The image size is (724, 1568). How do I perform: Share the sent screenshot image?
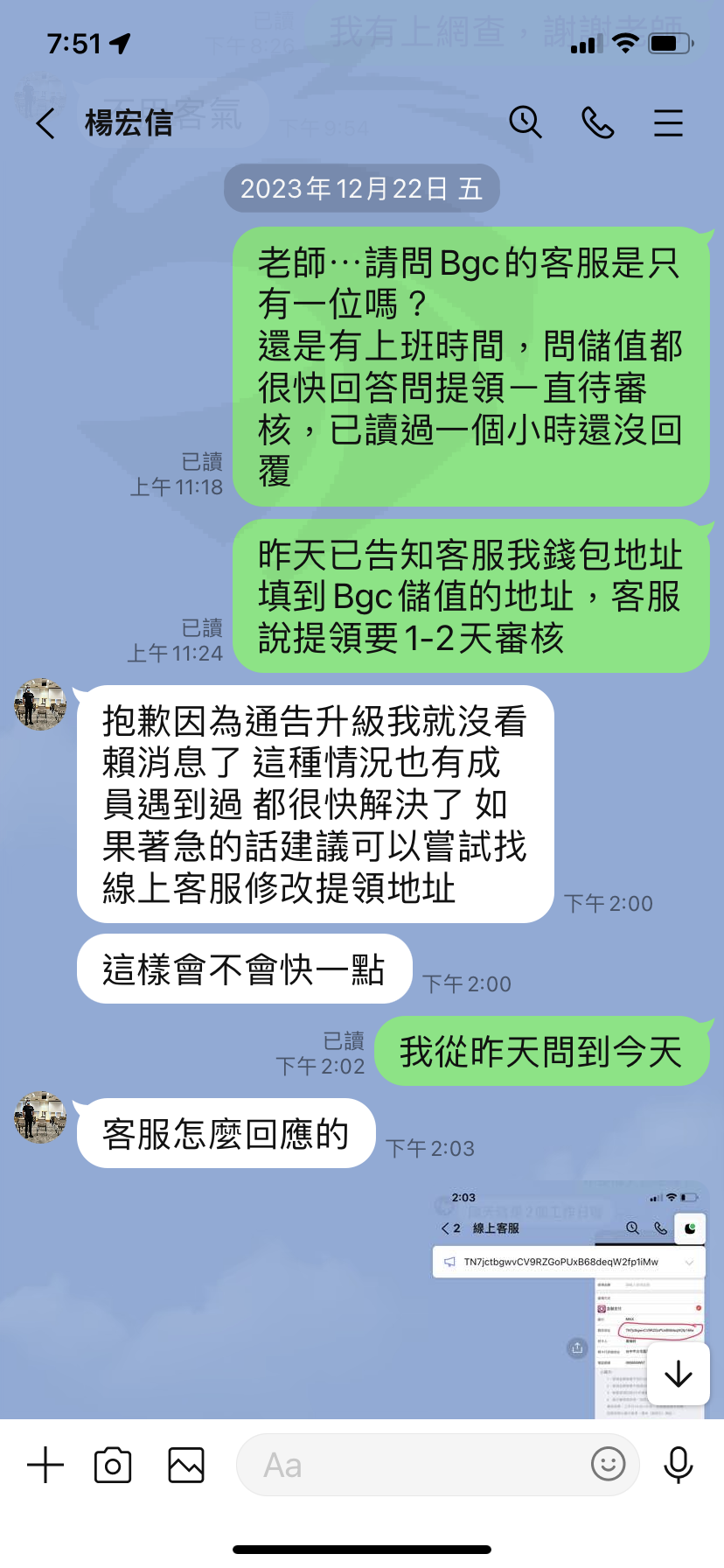577,1348
